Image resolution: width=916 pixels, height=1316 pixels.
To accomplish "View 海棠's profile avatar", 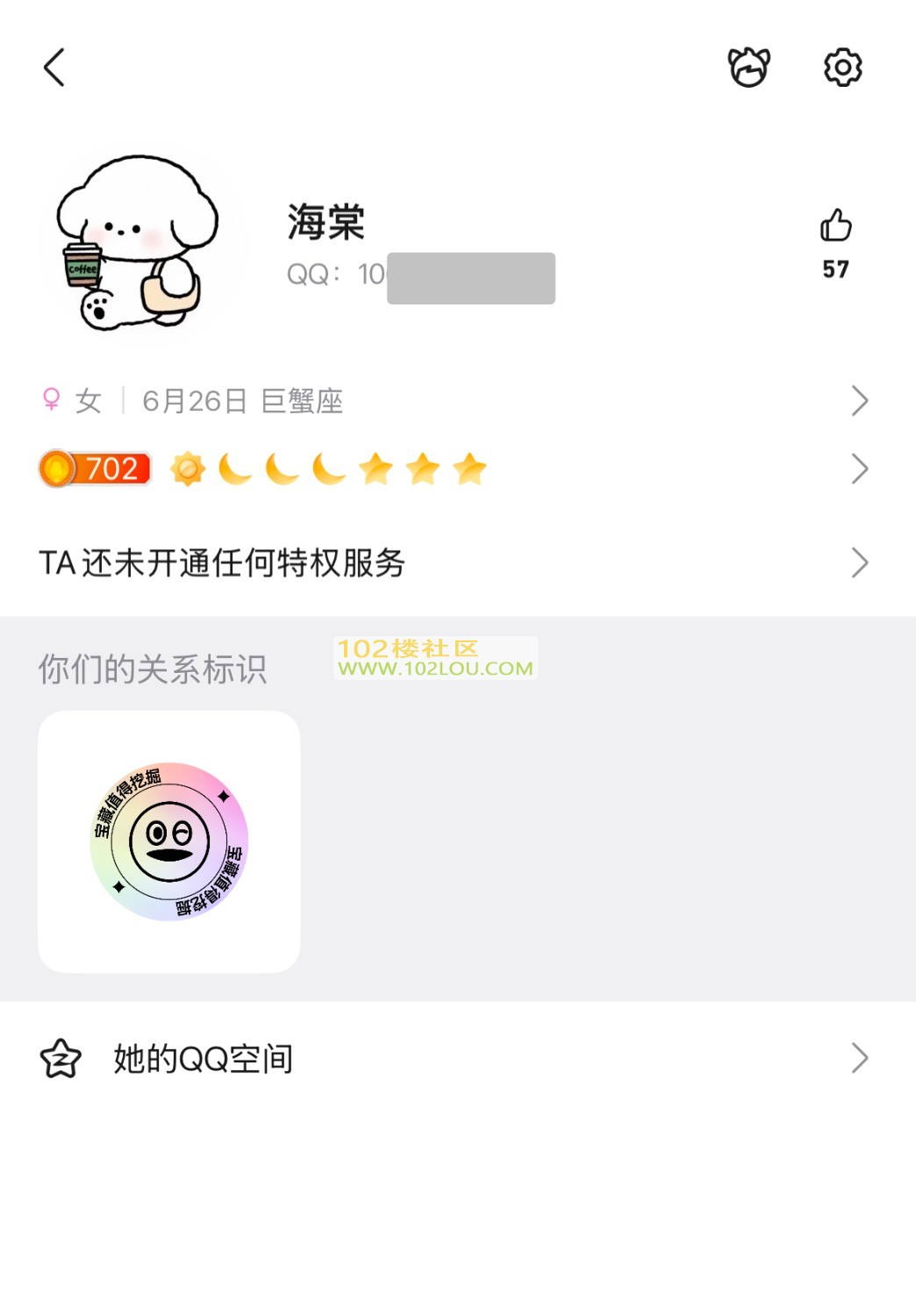I will tap(138, 244).
